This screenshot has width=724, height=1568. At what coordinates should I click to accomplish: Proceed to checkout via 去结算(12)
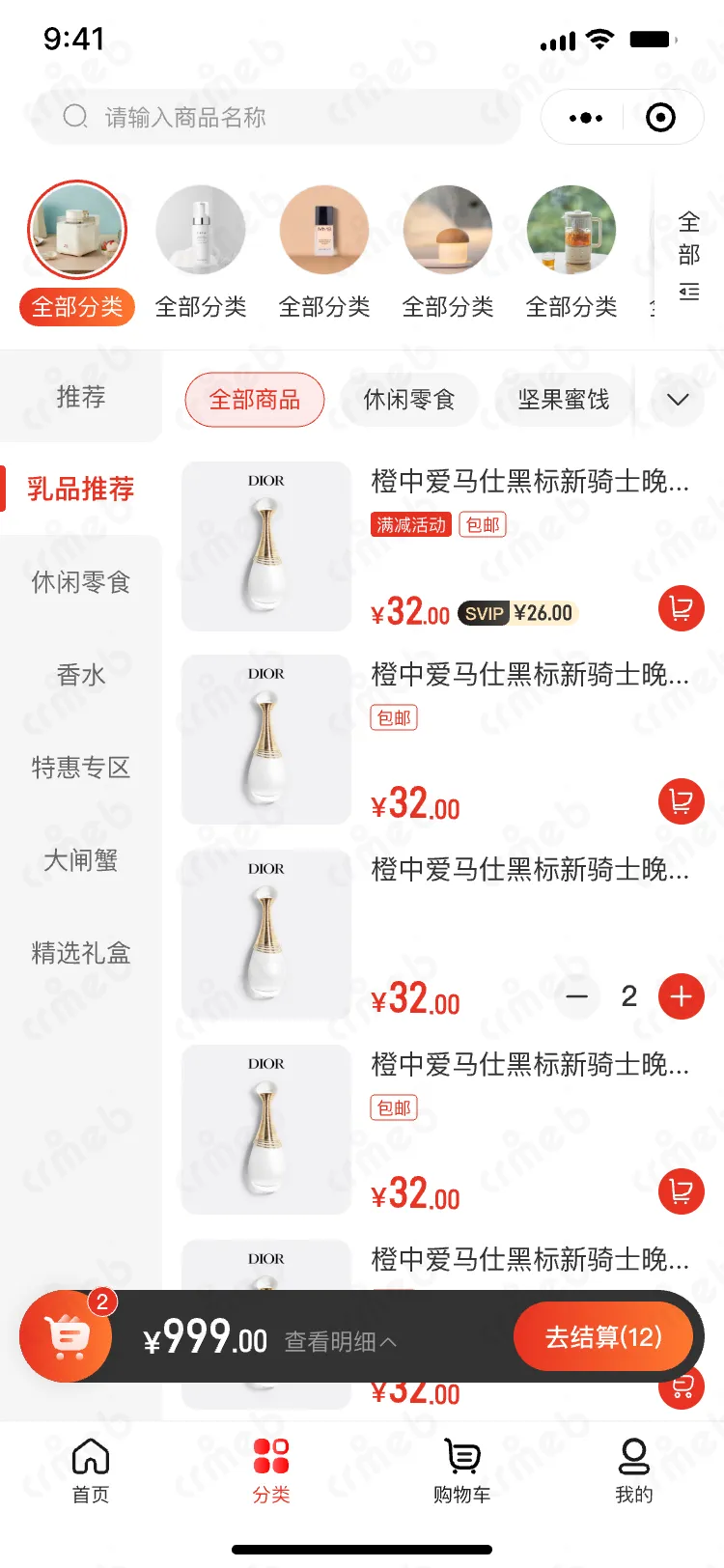(603, 1337)
